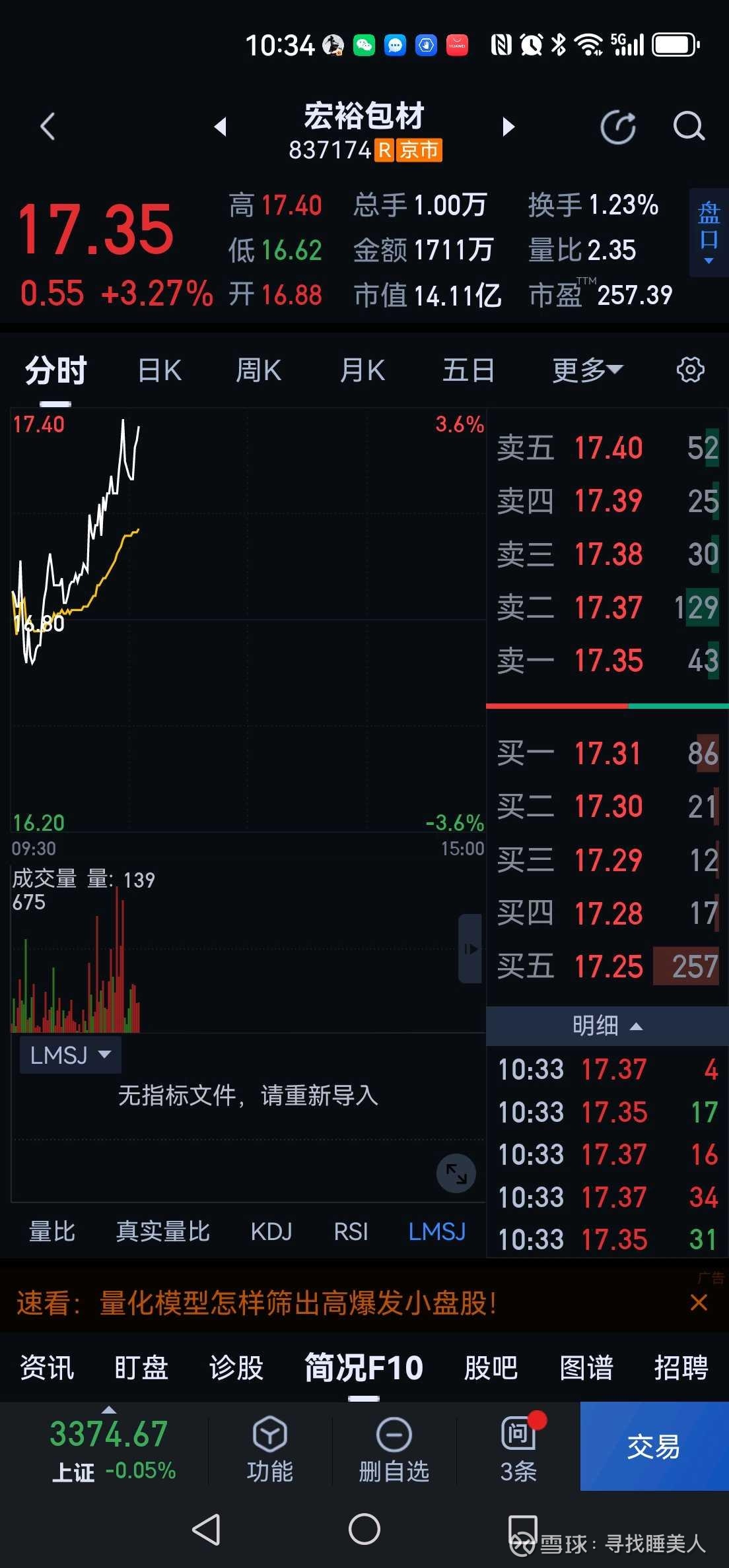The width and height of the screenshot is (729, 1568).
Task: Open the 股吧 tab
Action: click(x=491, y=1367)
